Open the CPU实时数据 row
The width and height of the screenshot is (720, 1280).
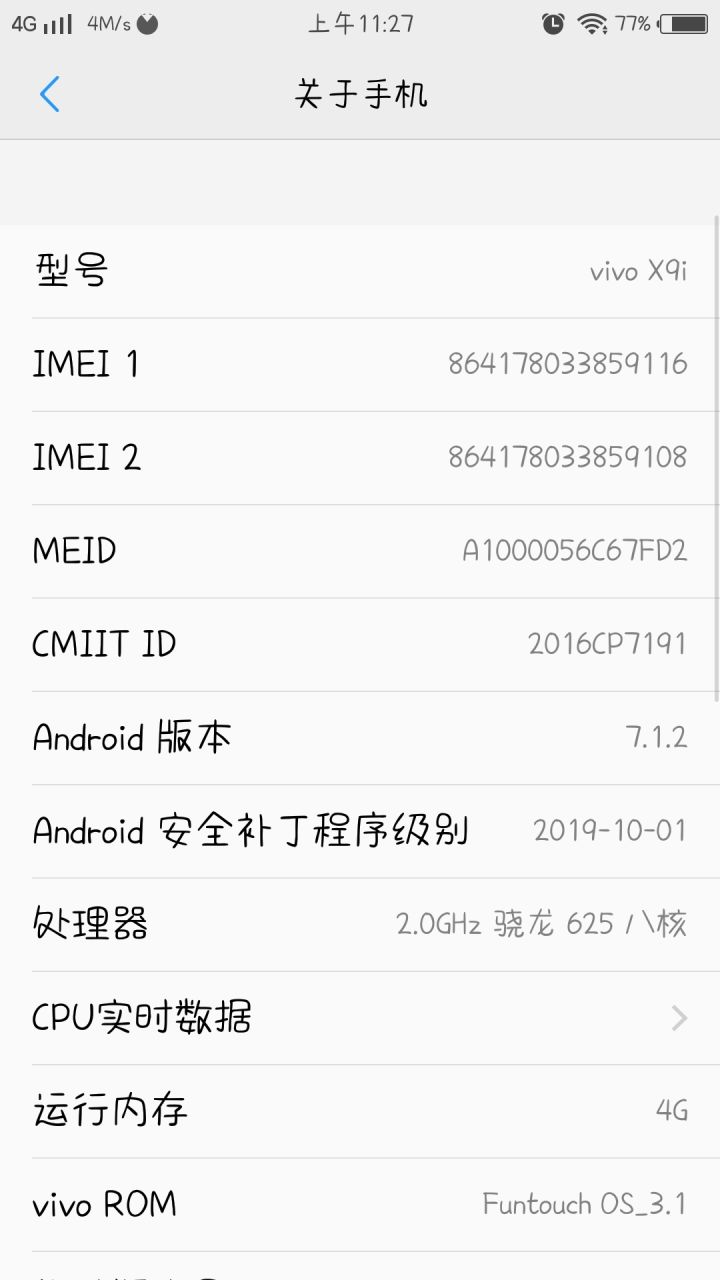tap(360, 1018)
